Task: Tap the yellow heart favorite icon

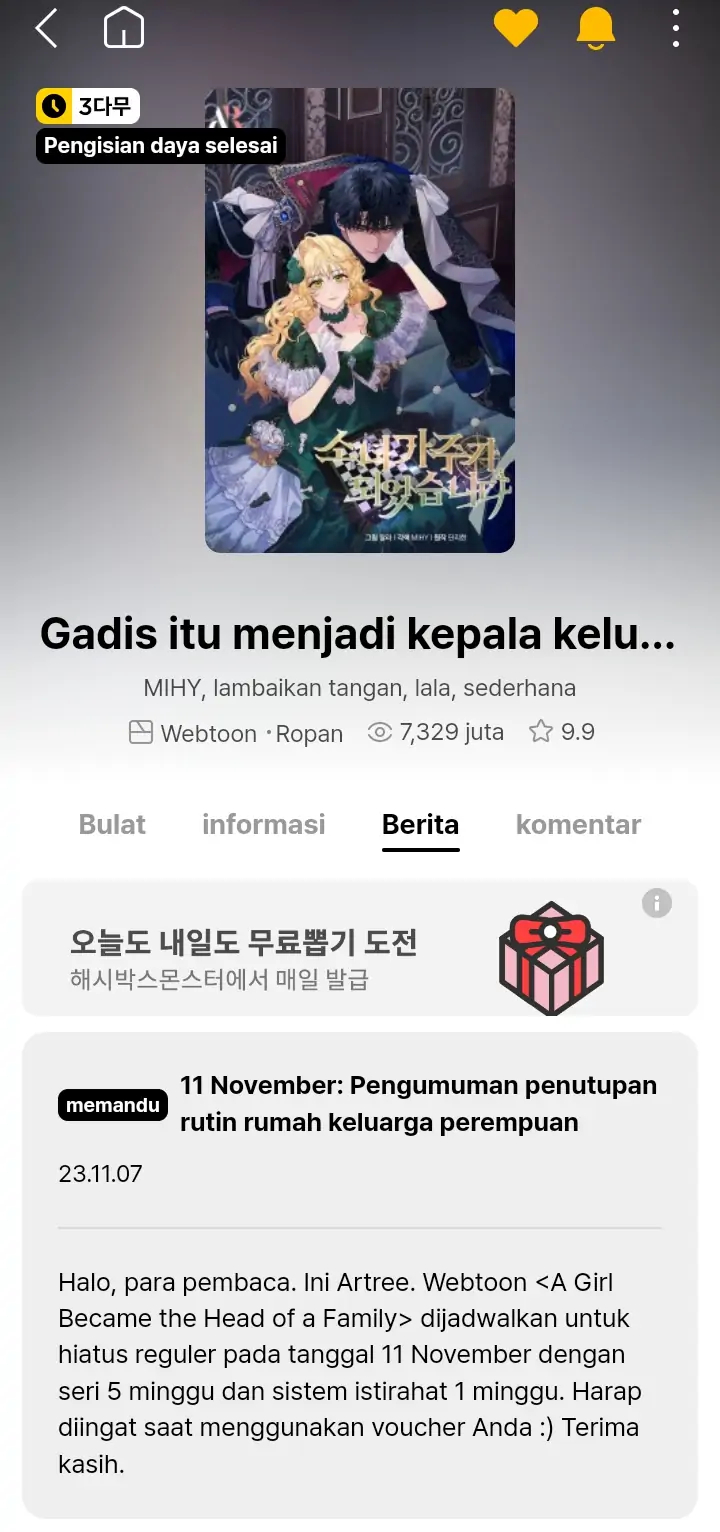Action: (x=516, y=28)
